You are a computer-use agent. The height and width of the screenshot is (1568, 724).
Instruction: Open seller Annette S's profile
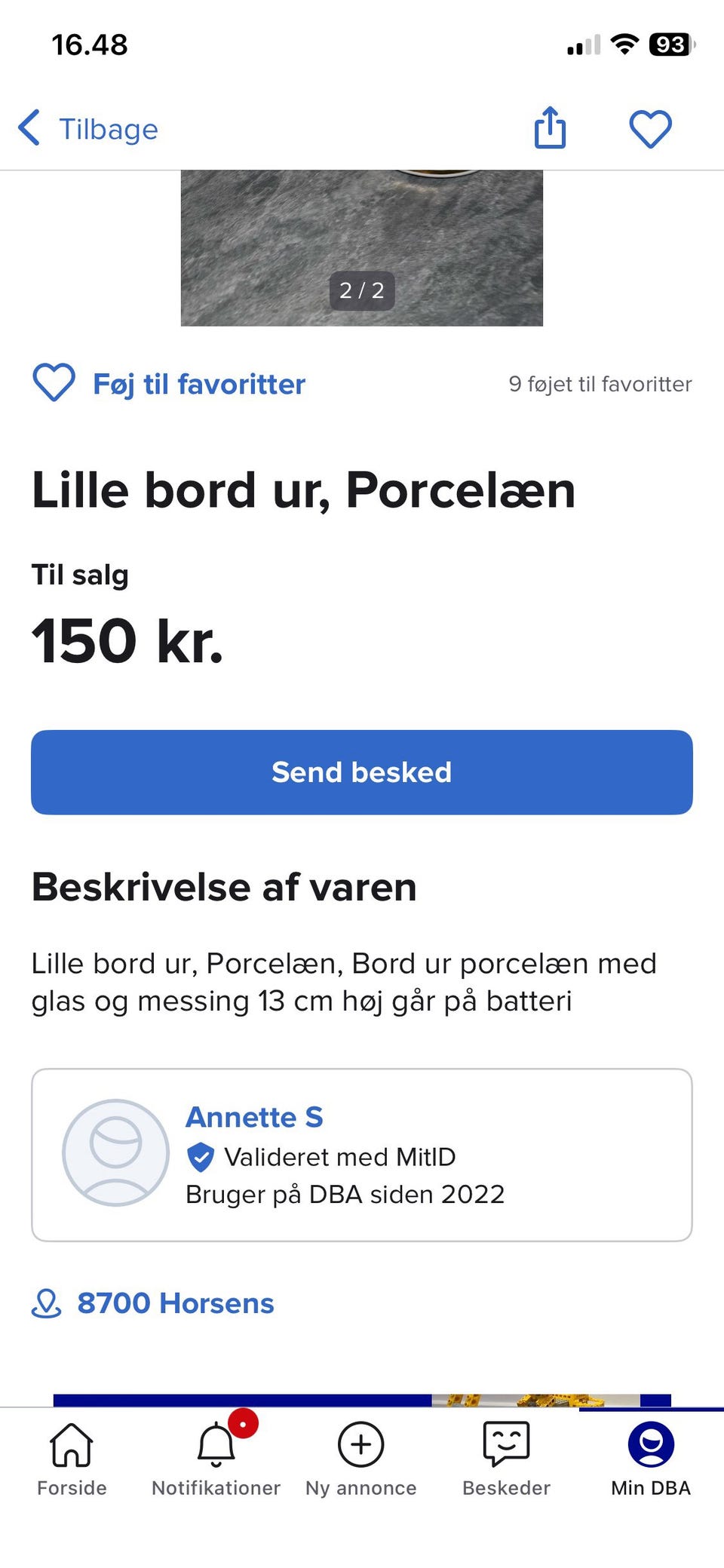pyautogui.click(x=254, y=1117)
